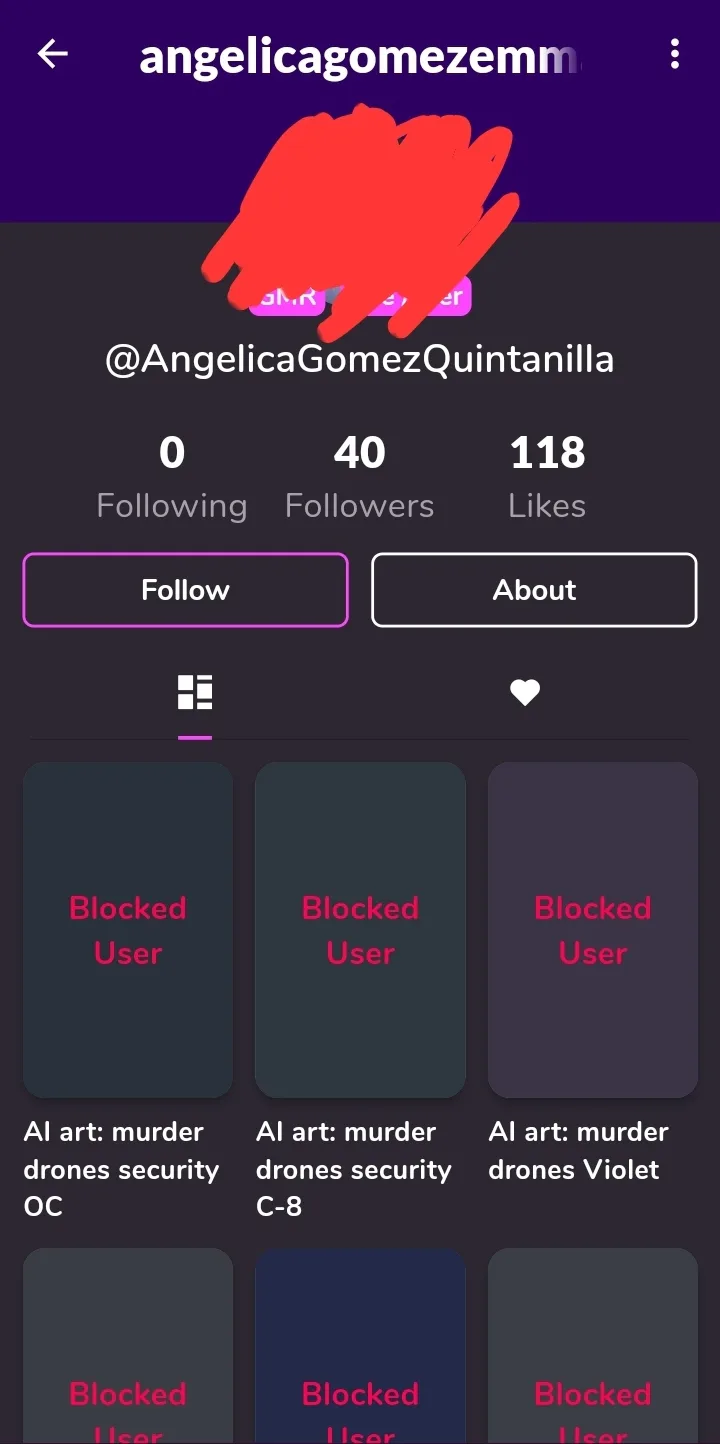Switch to the liked posts heart tab
Screen dimensions: 720x1444
point(525,692)
